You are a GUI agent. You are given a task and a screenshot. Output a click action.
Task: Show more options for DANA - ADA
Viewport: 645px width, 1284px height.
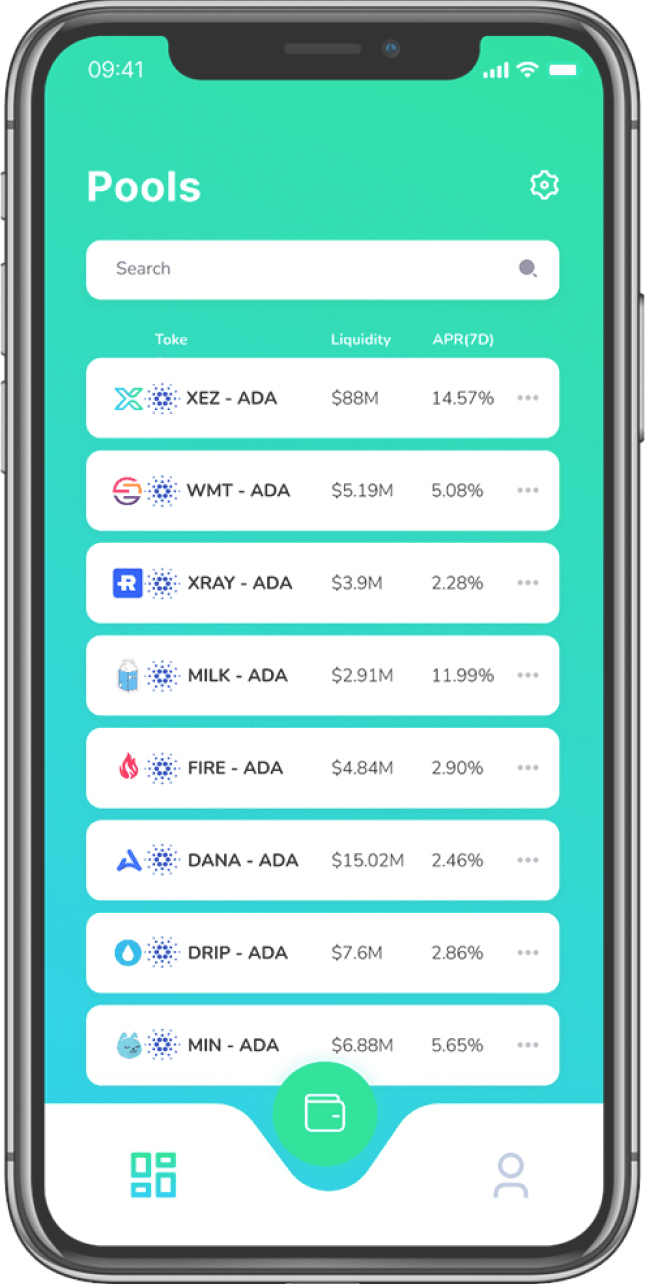coord(528,860)
